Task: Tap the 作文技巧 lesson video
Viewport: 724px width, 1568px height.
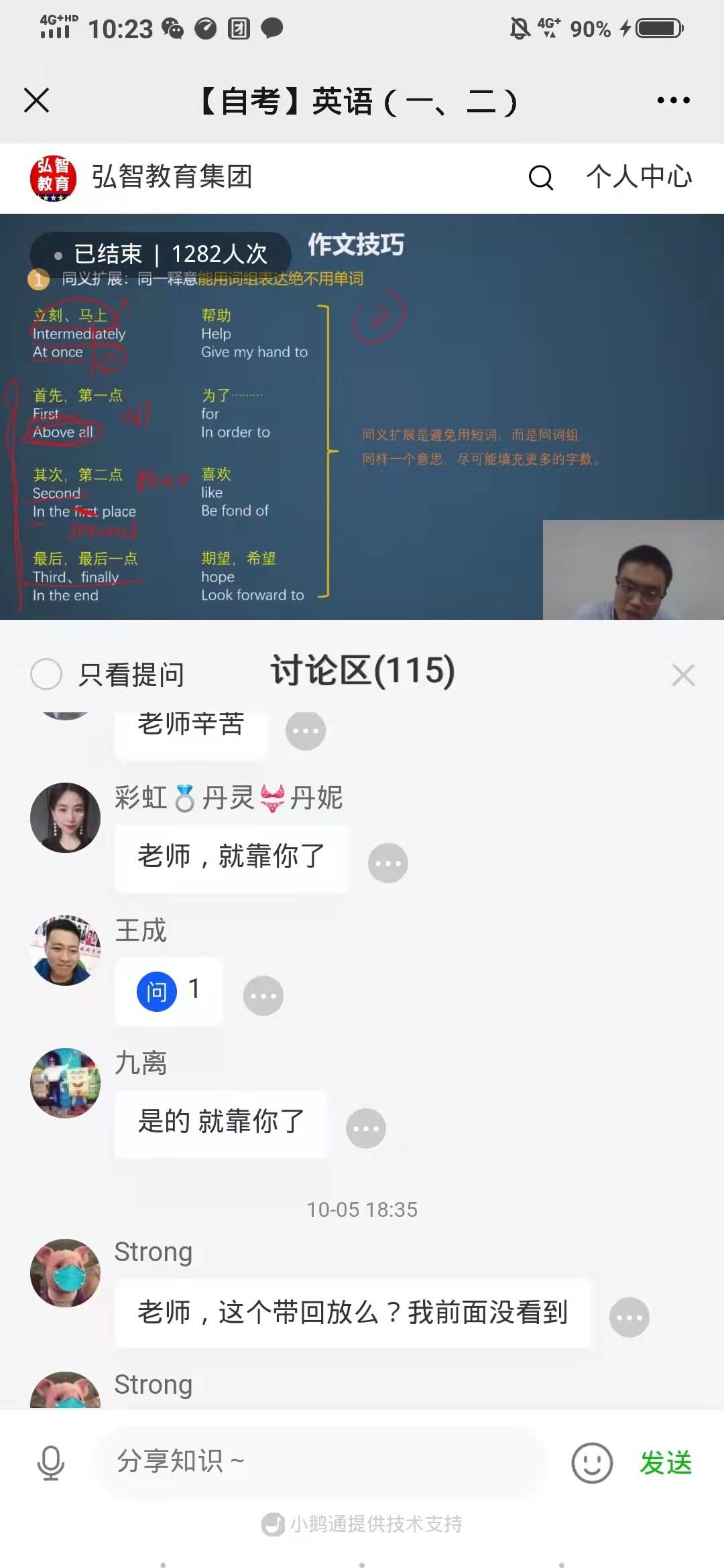Action: pyautogui.click(x=362, y=415)
